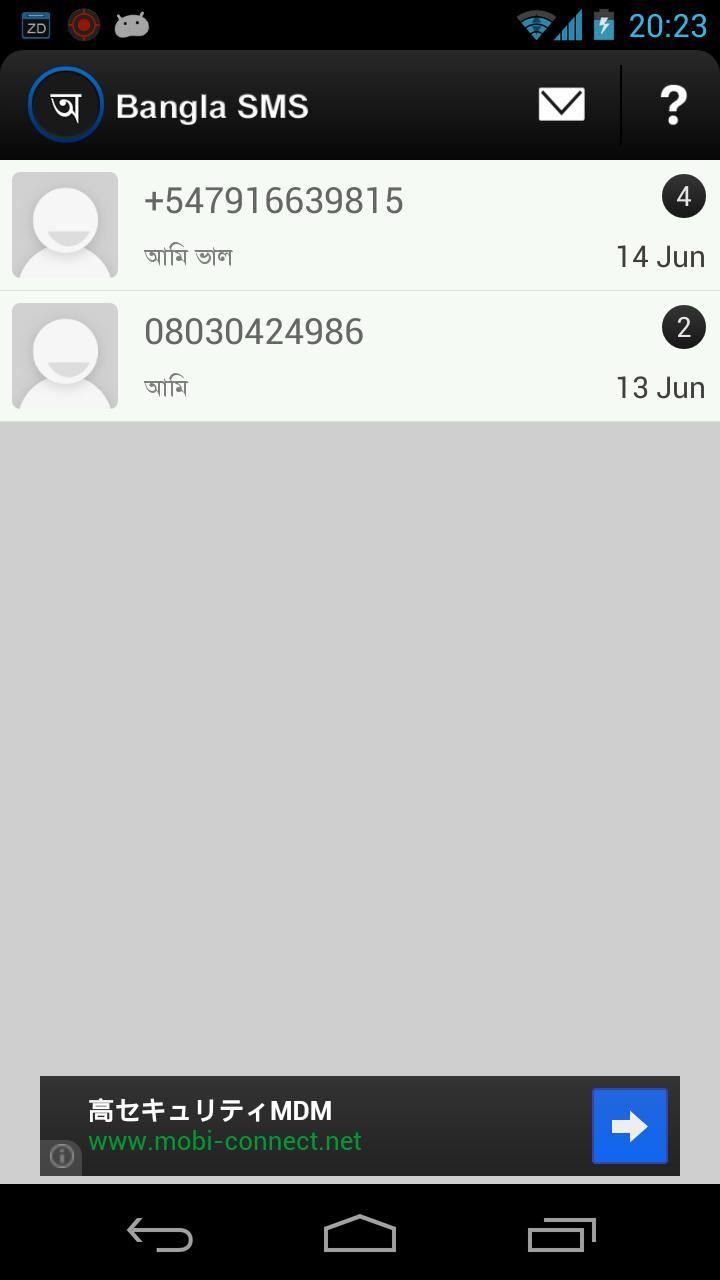Tap the unread badge showing 4
Viewport: 720px width, 1280px height.
[684, 196]
